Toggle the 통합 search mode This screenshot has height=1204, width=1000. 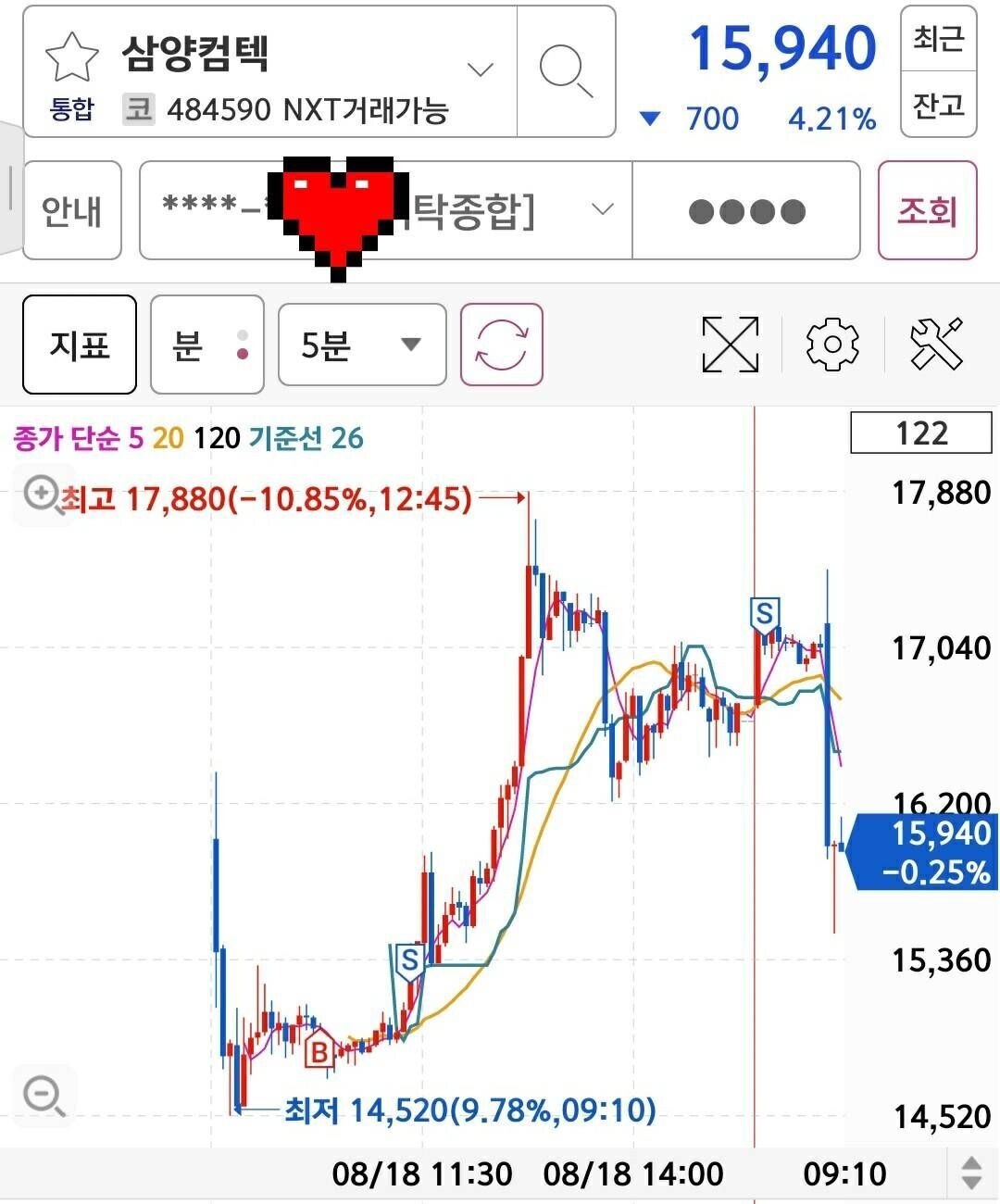[71, 108]
